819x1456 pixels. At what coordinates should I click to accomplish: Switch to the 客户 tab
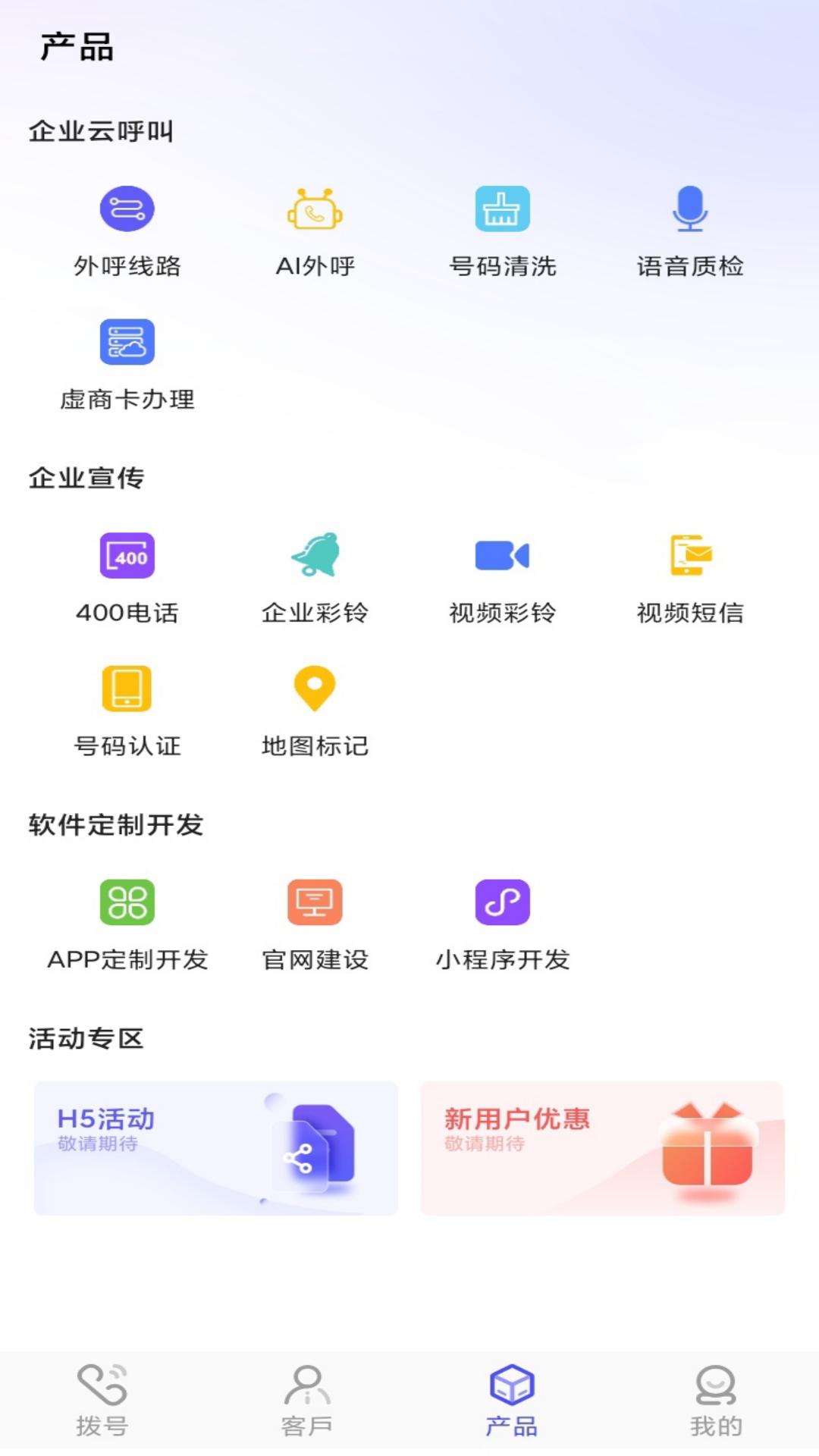[x=307, y=1407]
